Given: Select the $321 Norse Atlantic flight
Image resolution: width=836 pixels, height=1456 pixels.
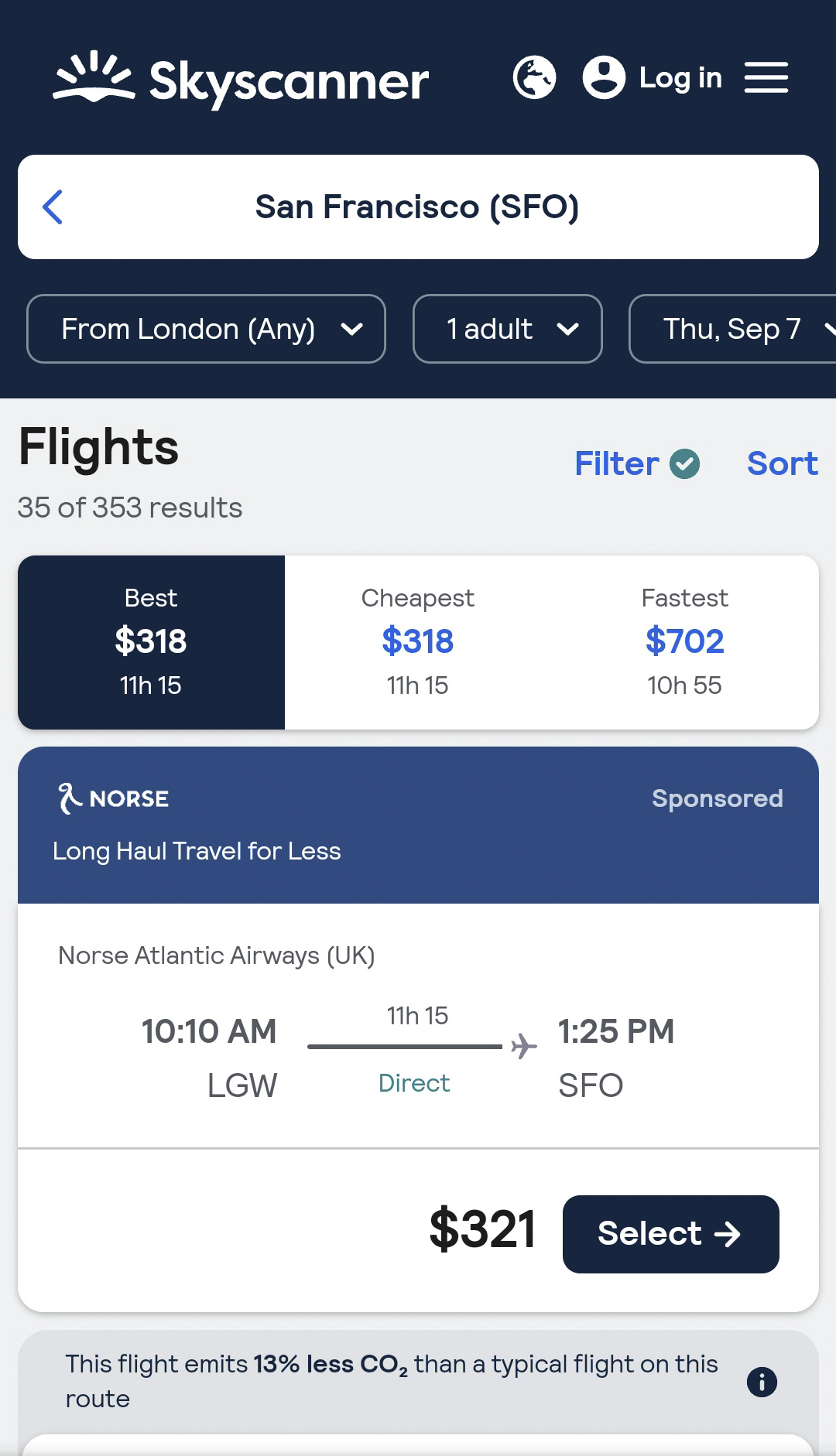Looking at the screenshot, I should 671,1234.
